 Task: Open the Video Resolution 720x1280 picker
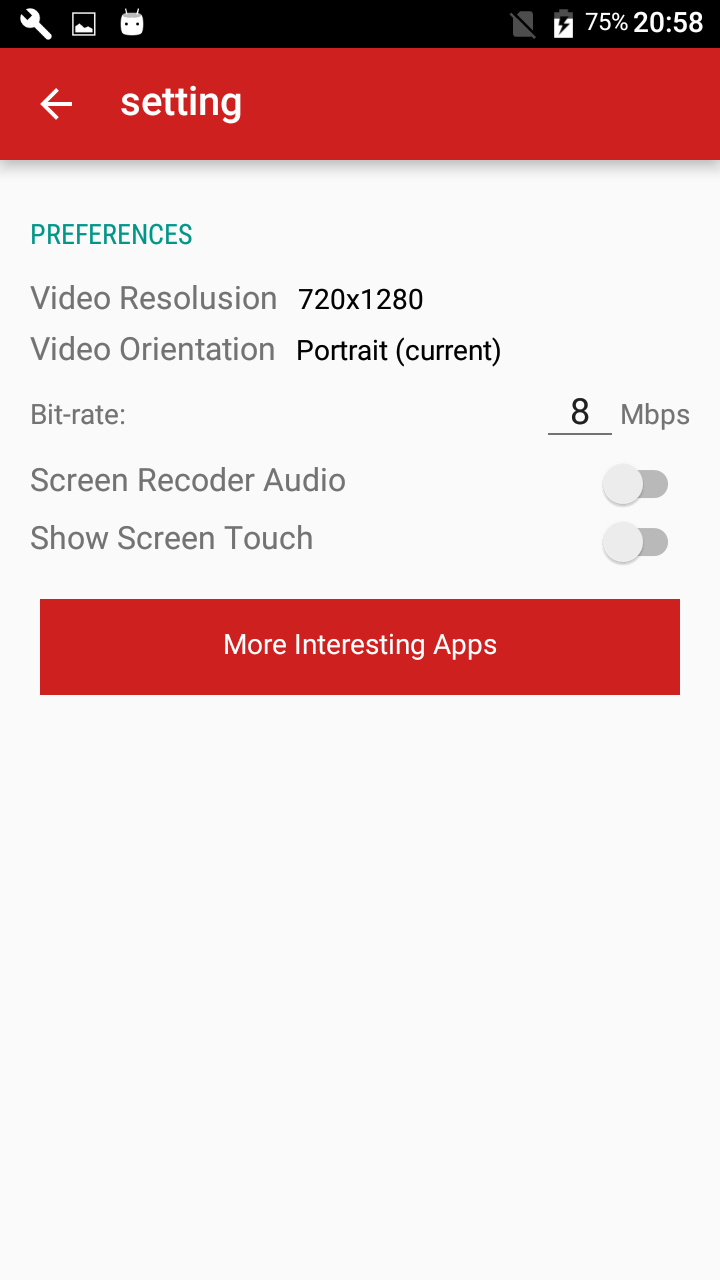360,299
